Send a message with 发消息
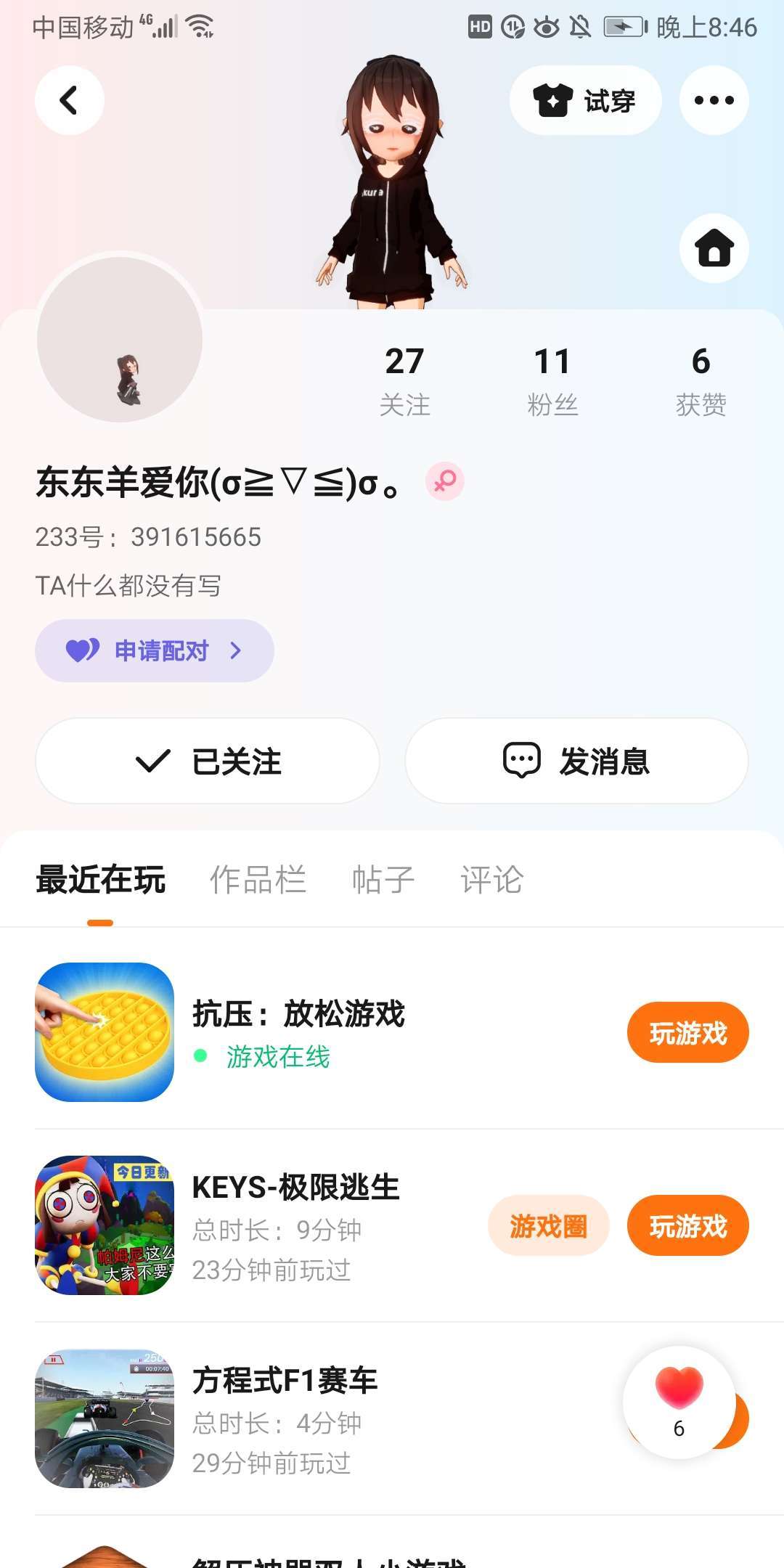 coord(576,761)
